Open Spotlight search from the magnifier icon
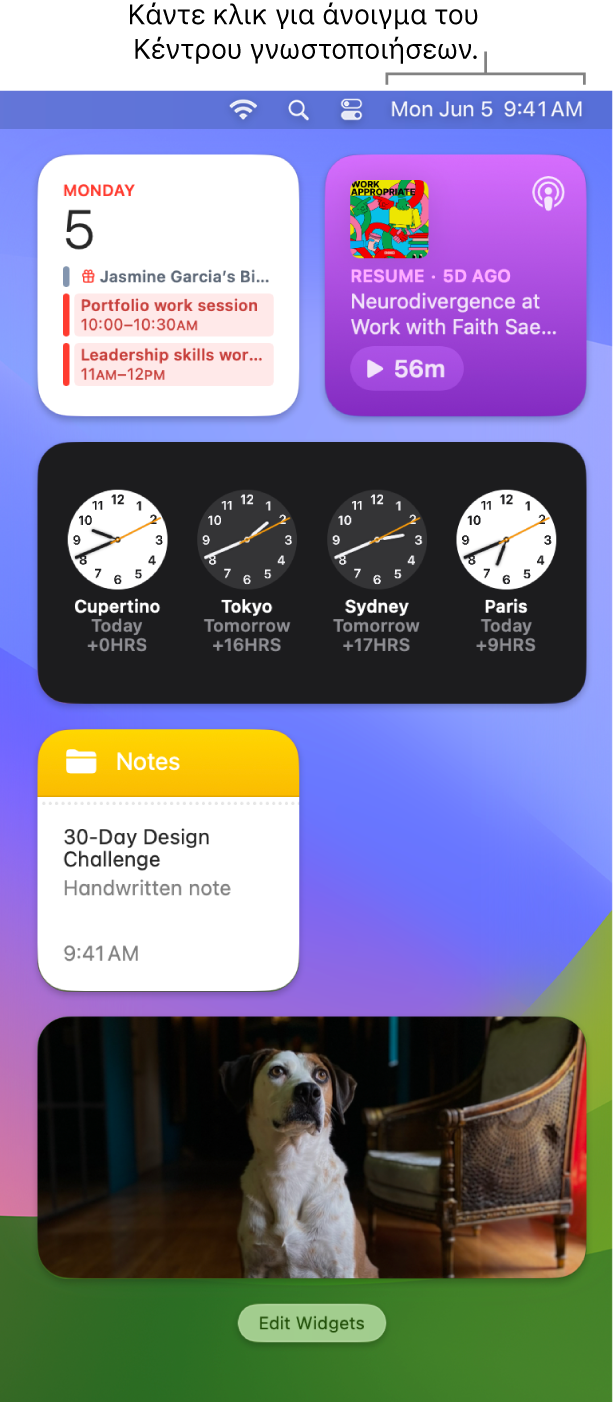The height and width of the screenshot is (1402, 614). point(298,110)
